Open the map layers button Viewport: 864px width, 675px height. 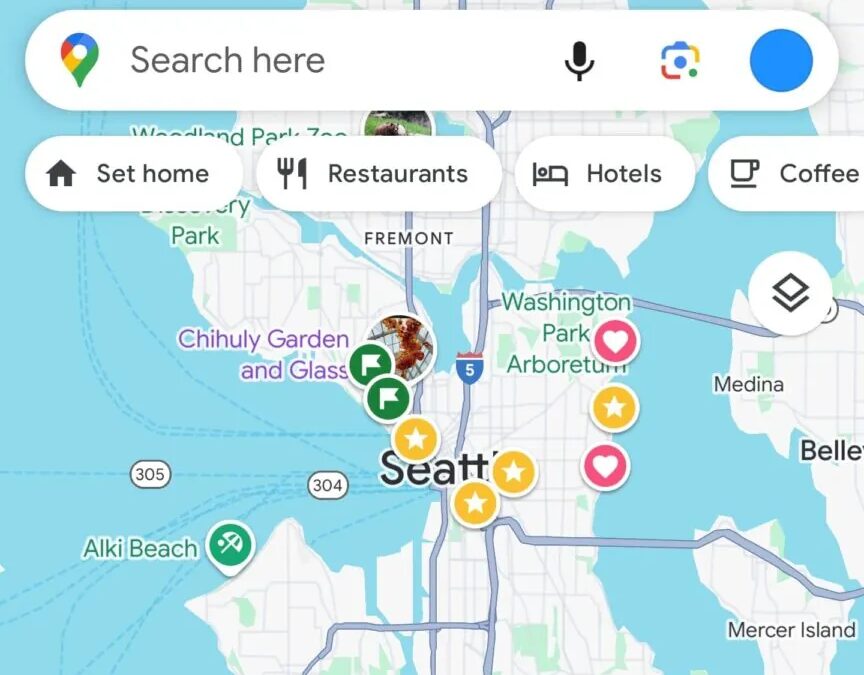790,294
